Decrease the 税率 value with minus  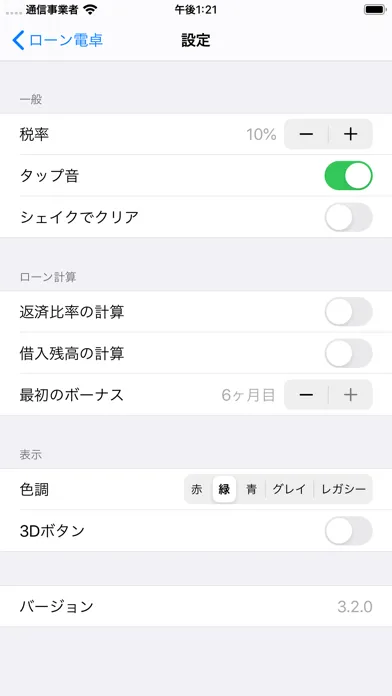[306, 134]
